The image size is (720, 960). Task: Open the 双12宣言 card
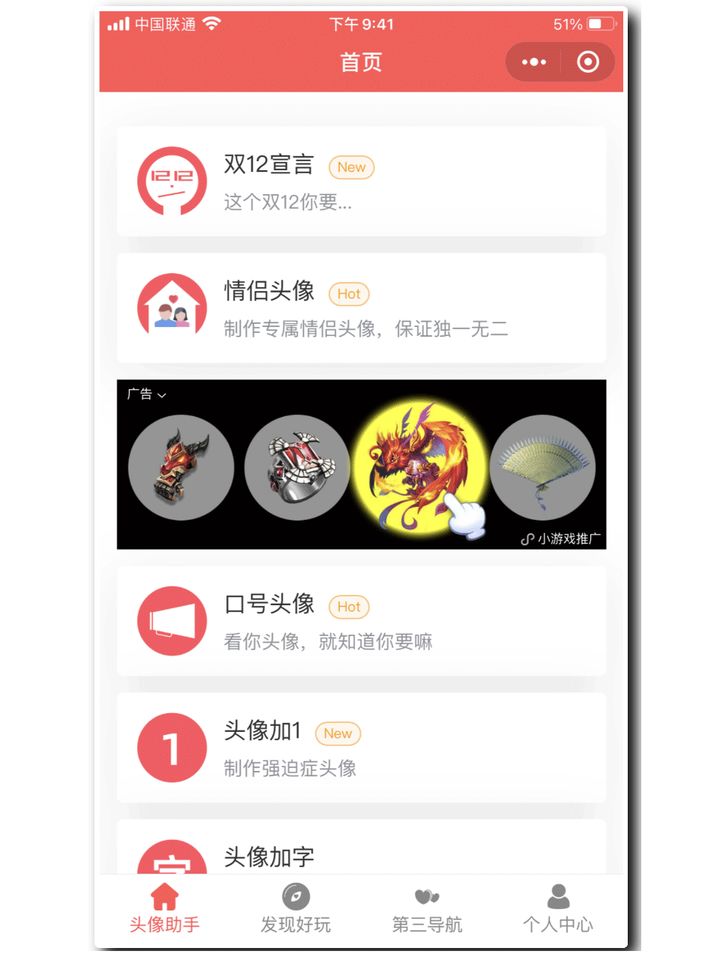coord(361,181)
